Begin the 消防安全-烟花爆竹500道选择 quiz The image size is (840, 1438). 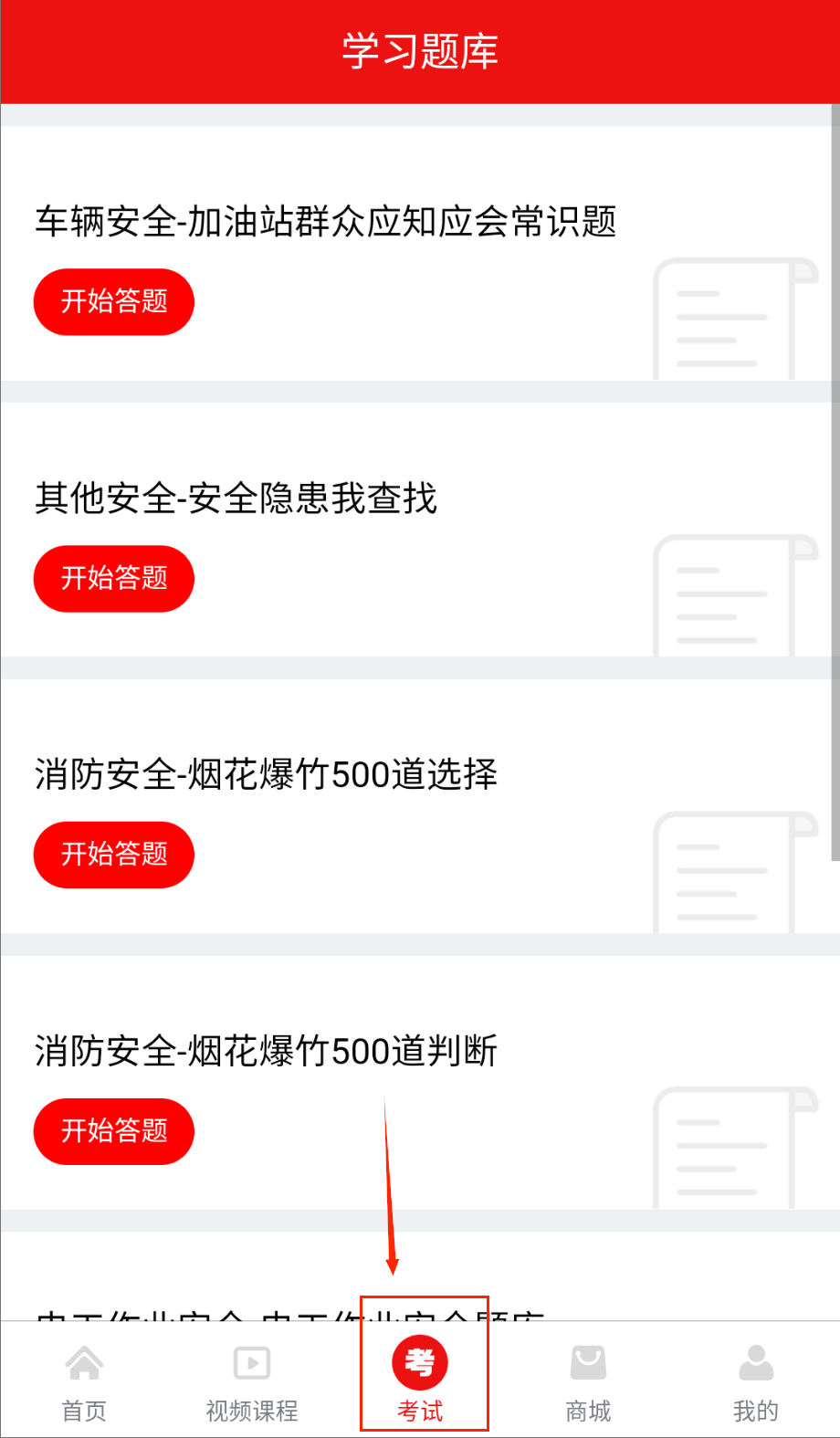tap(114, 855)
